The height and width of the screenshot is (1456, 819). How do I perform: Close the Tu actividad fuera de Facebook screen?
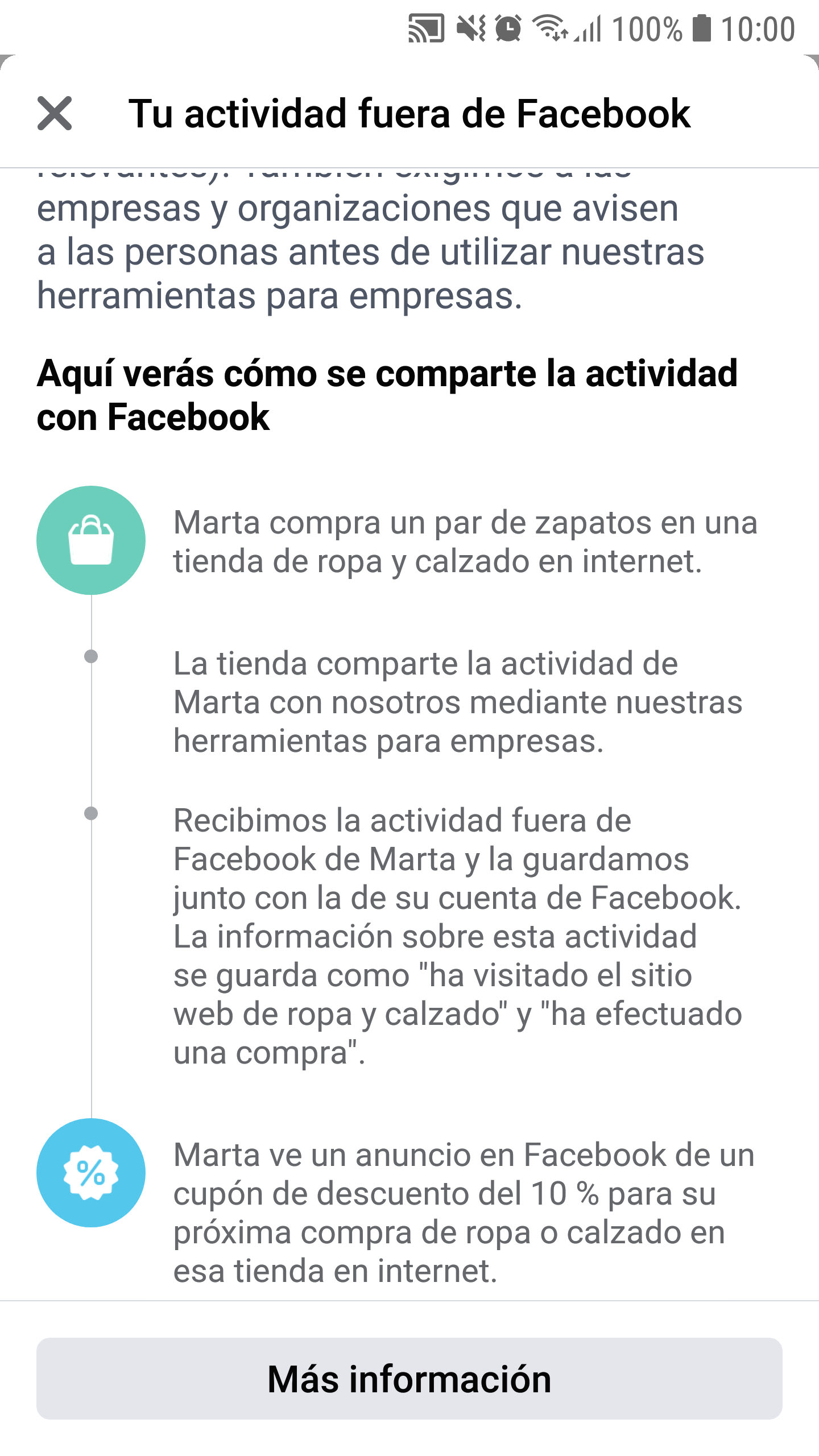[x=55, y=113]
